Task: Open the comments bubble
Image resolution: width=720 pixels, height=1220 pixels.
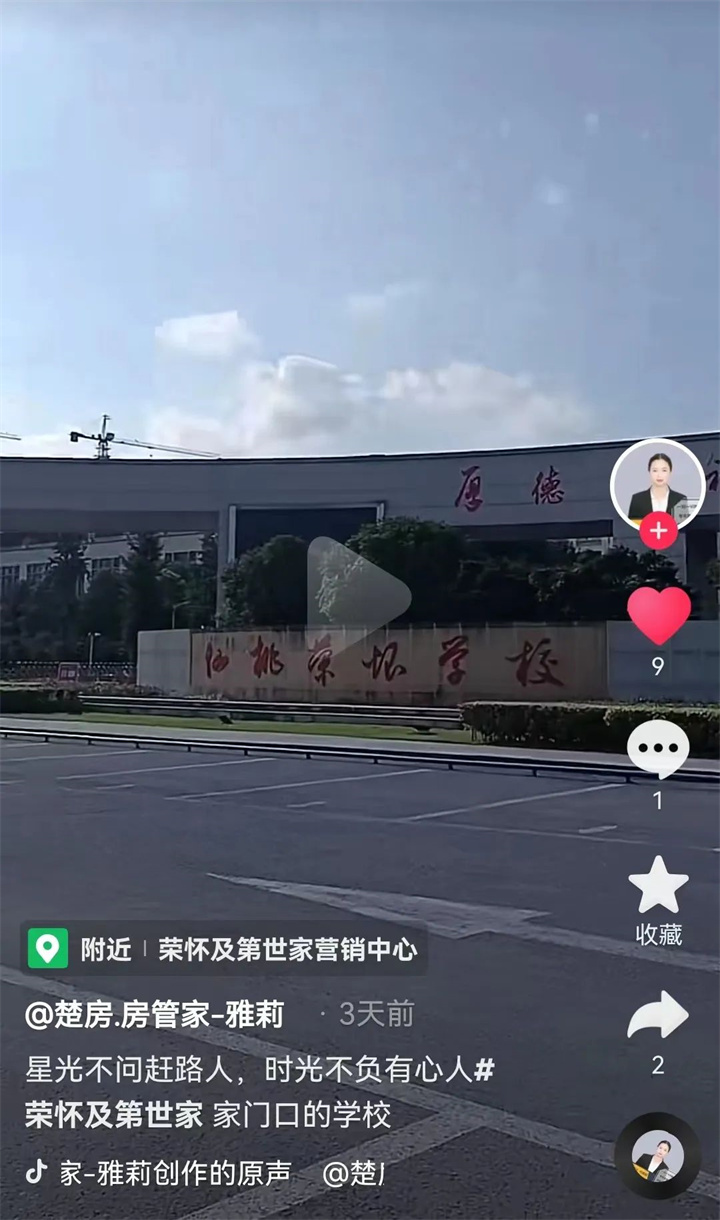Action: [x=658, y=748]
